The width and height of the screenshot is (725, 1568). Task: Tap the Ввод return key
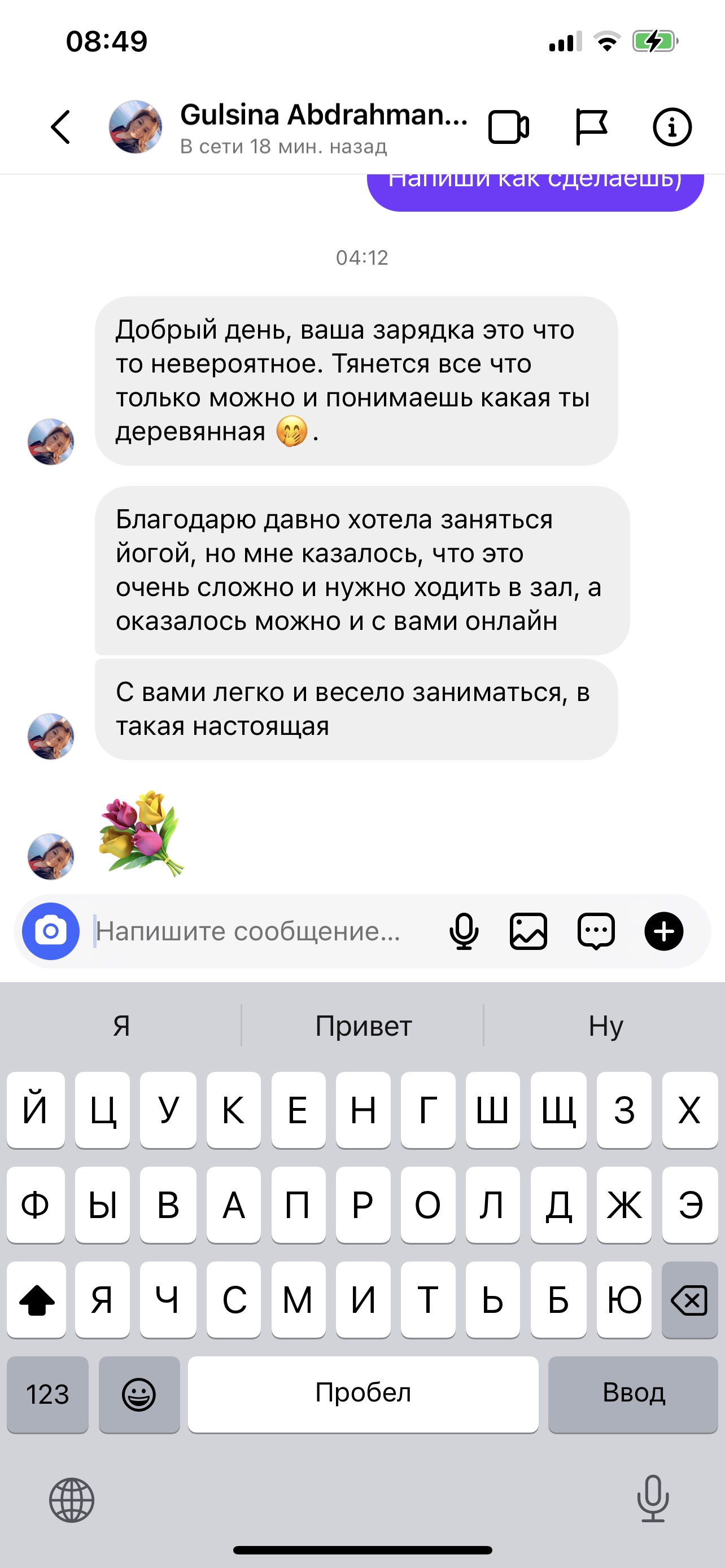pos(633,1394)
